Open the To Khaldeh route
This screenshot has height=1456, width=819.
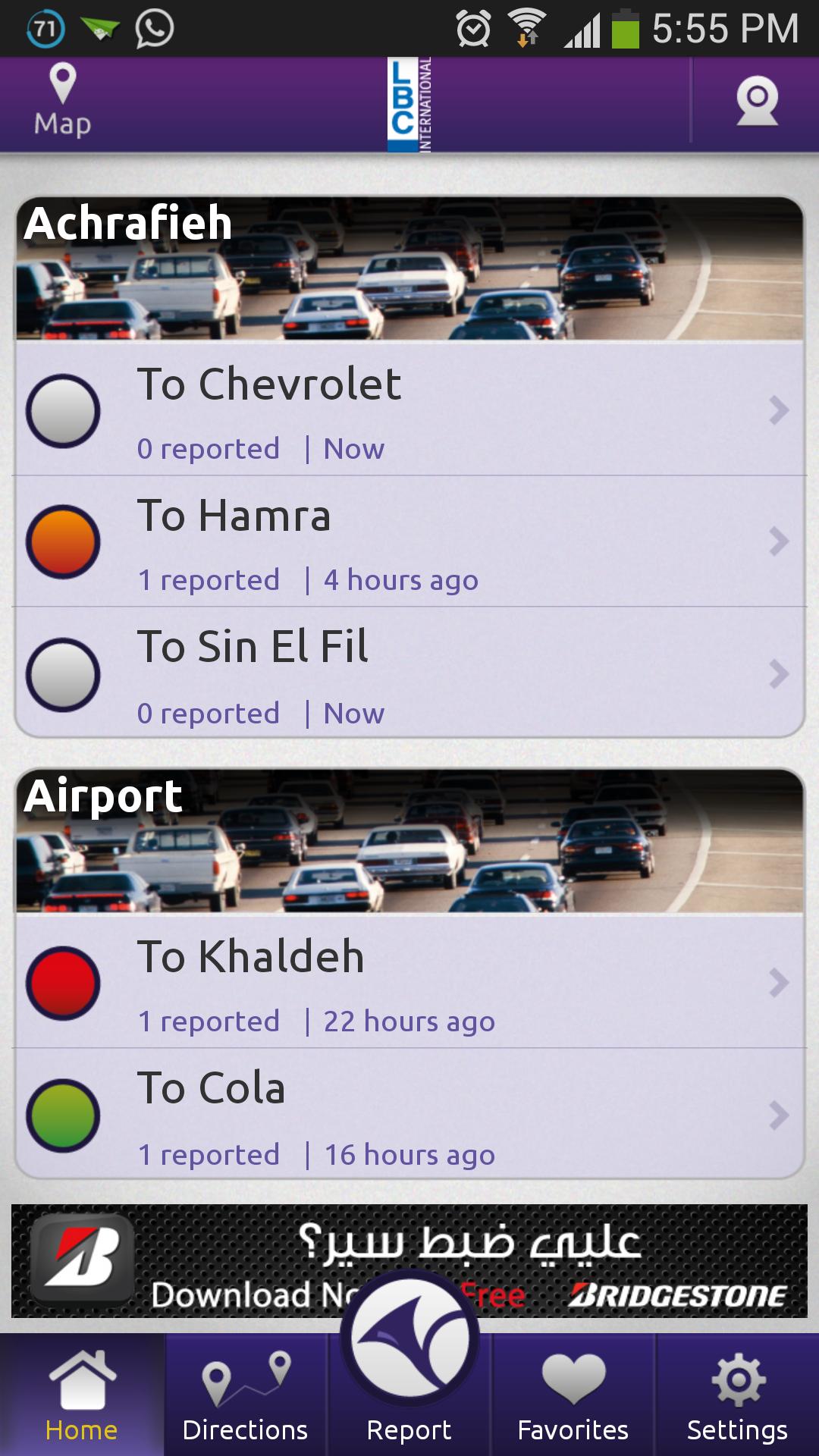pos(409,983)
